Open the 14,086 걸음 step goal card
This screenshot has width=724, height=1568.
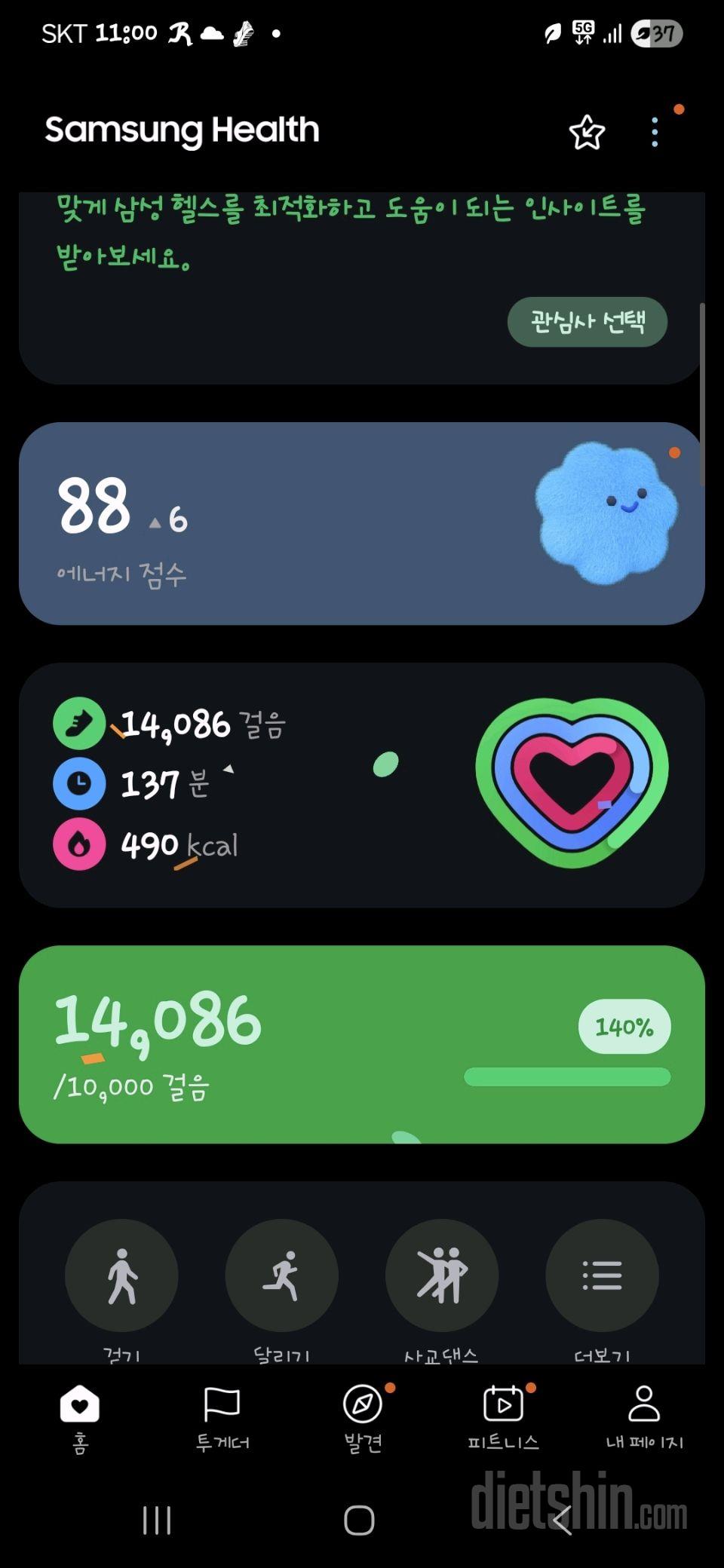[x=362, y=1044]
